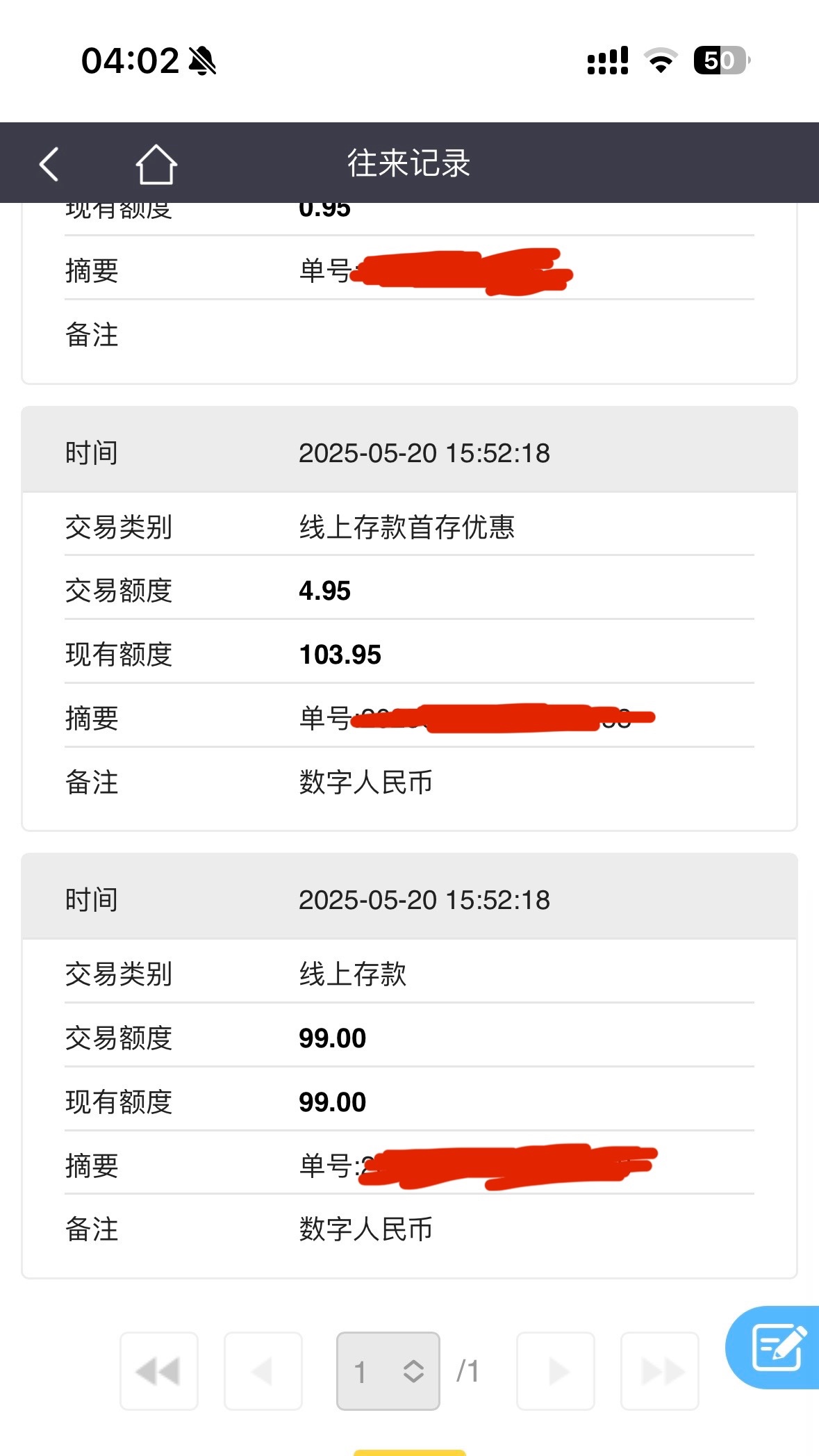The width and height of the screenshot is (819, 1456).
Task: Open the page number dropdown selector
Action: point(388,1371)
